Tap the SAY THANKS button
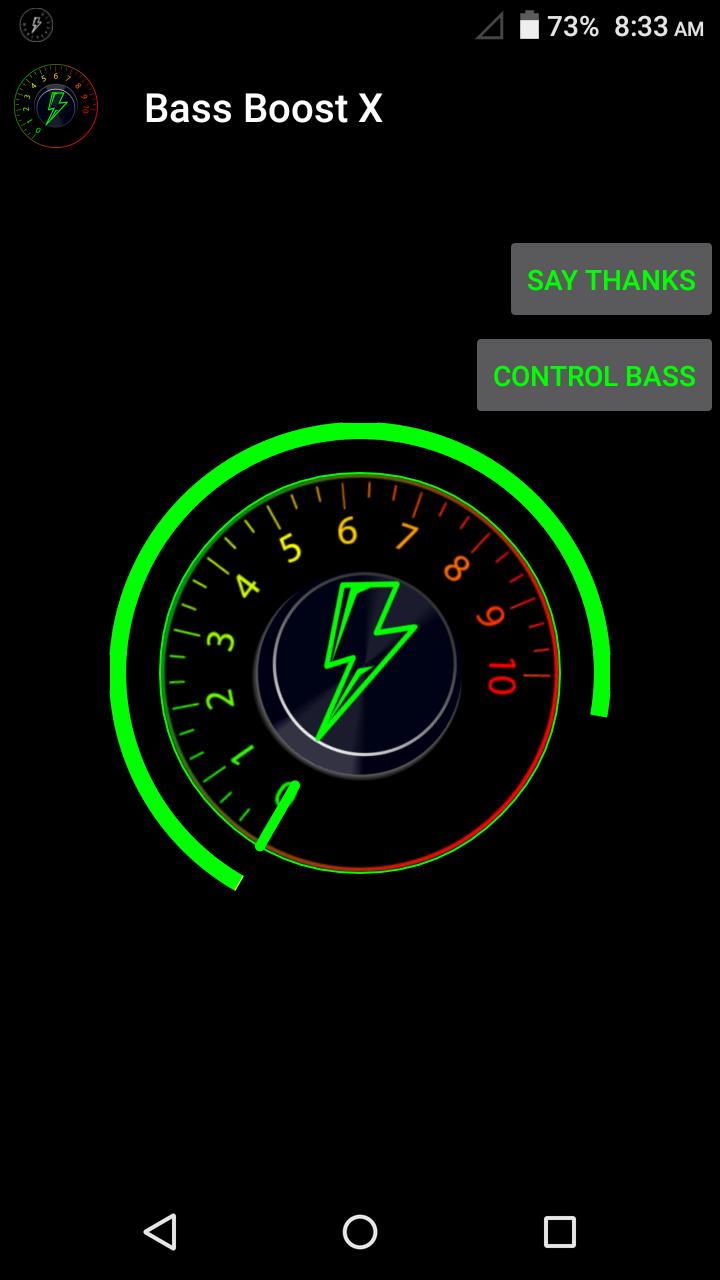Screen dimensions: 720x1280 coord(611,279)
